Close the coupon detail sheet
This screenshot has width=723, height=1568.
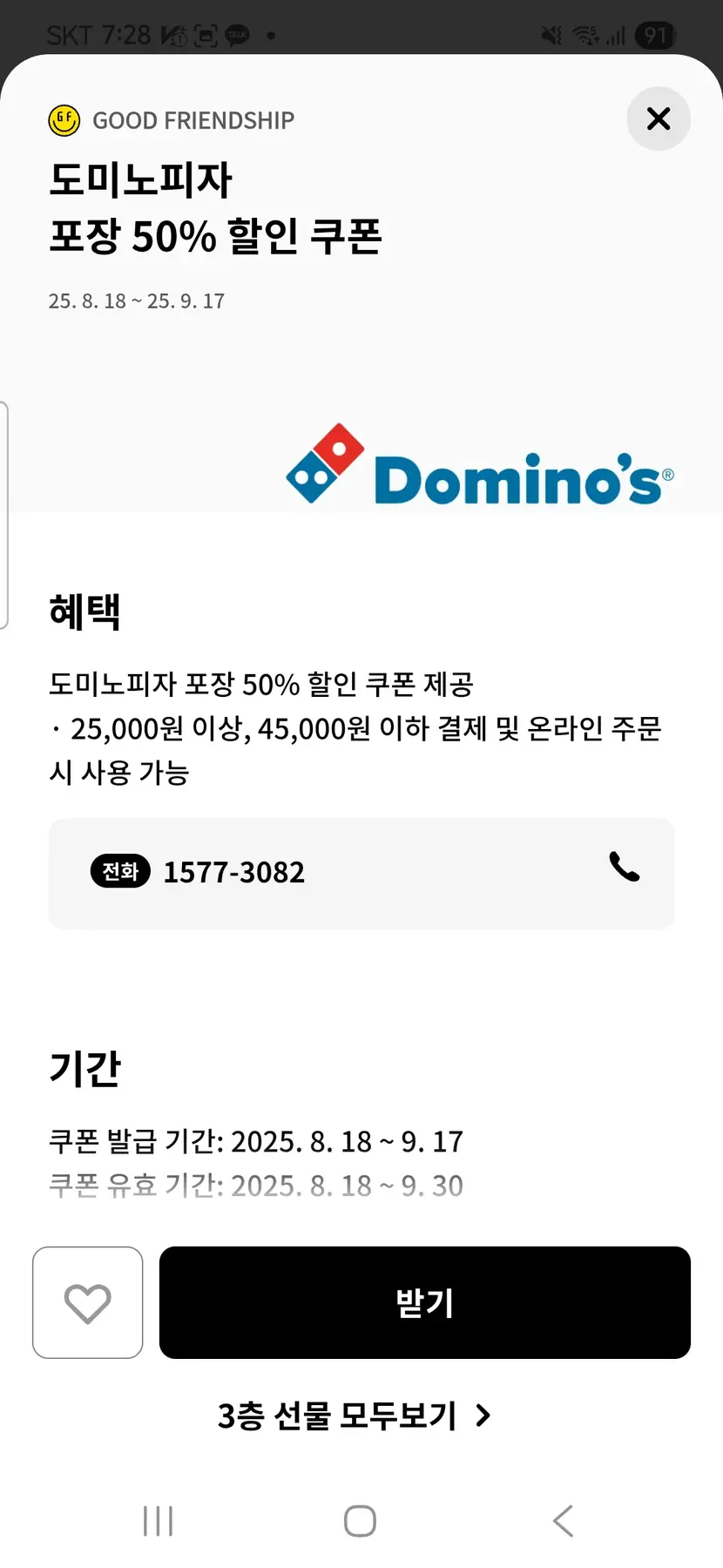point(659,118)
